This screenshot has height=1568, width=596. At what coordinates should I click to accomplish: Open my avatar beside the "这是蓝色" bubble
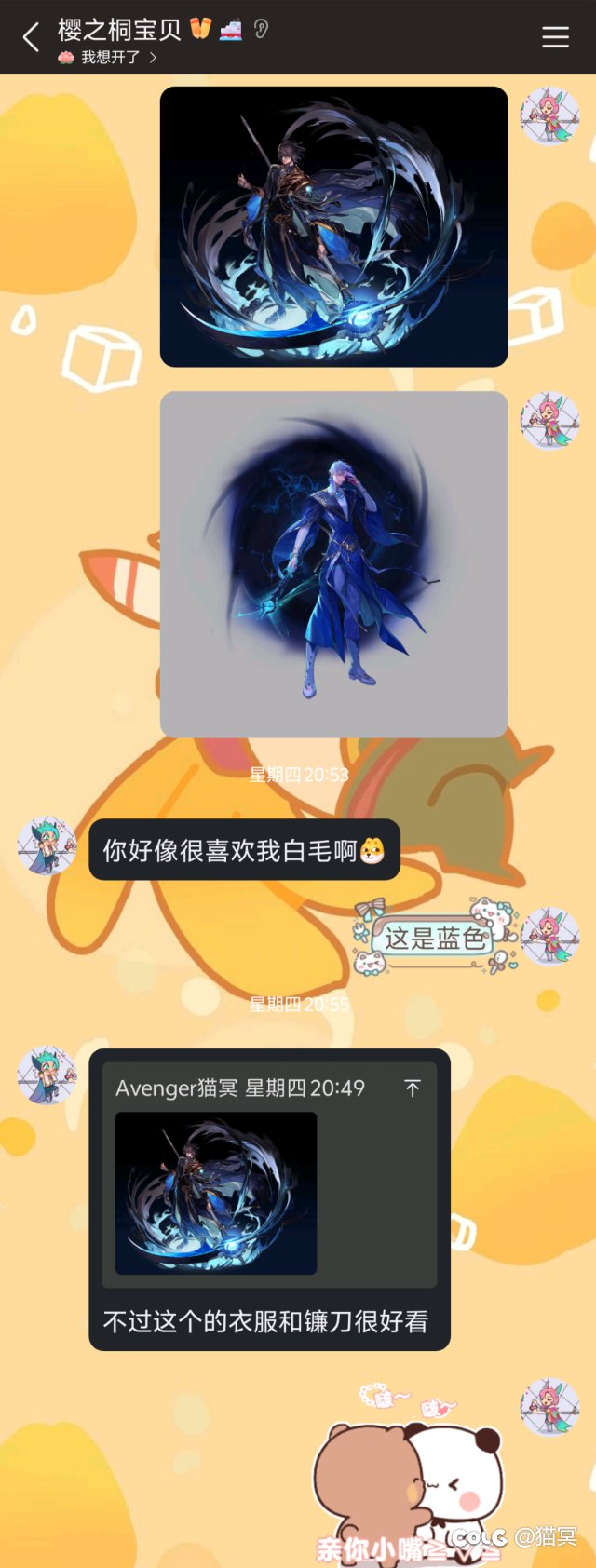(549, 936)
